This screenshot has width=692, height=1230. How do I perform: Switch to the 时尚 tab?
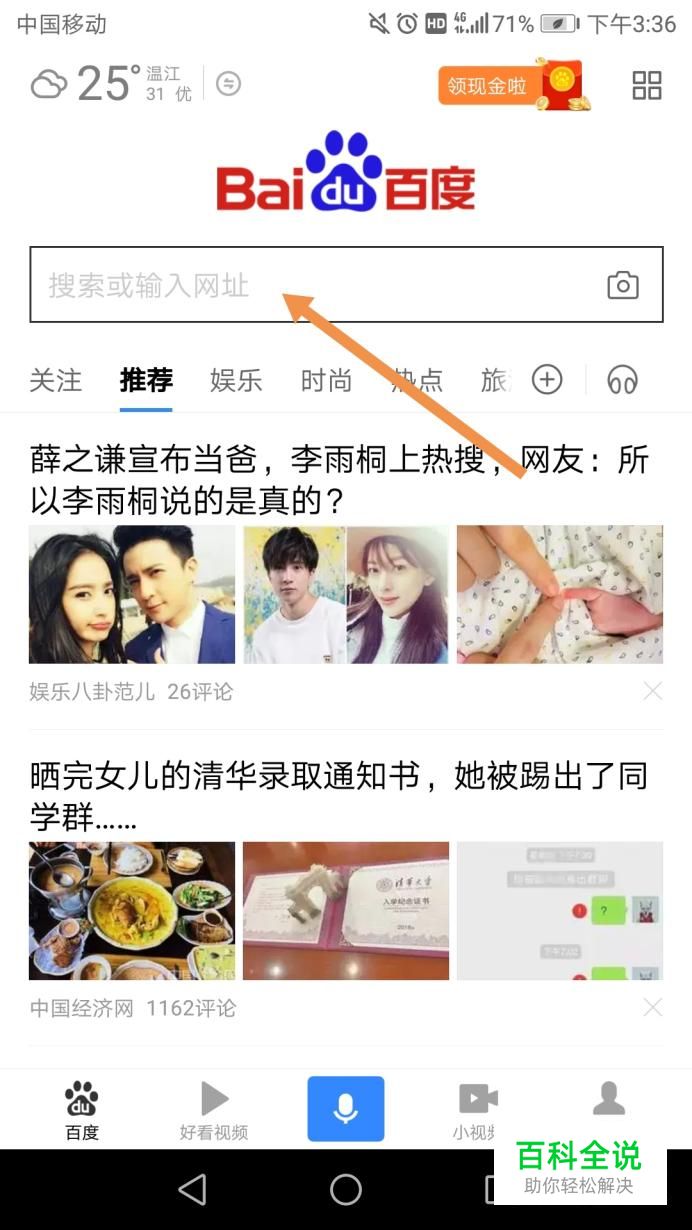[x=326, y=380]
